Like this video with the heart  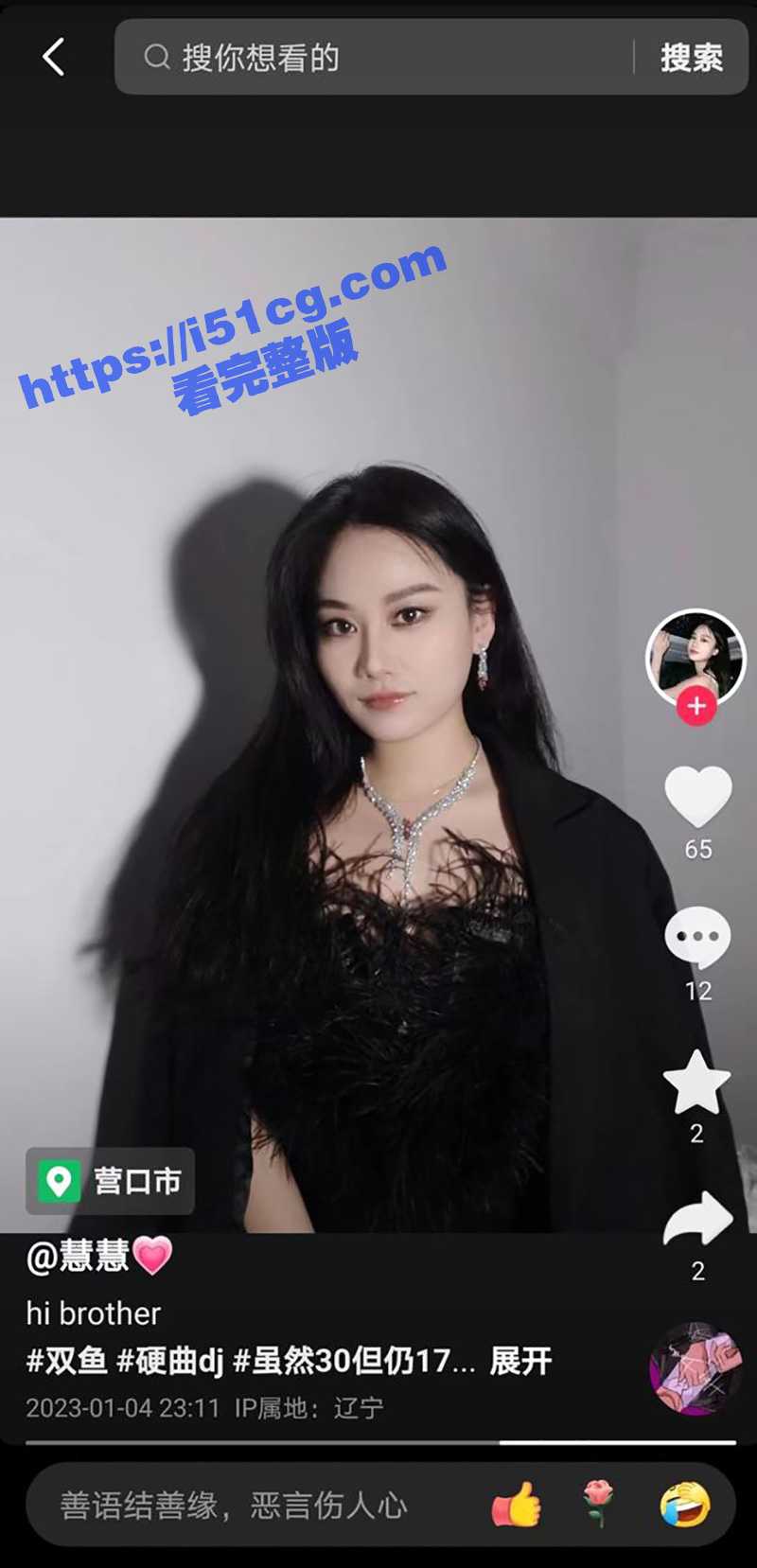click(x=698, y=797)
